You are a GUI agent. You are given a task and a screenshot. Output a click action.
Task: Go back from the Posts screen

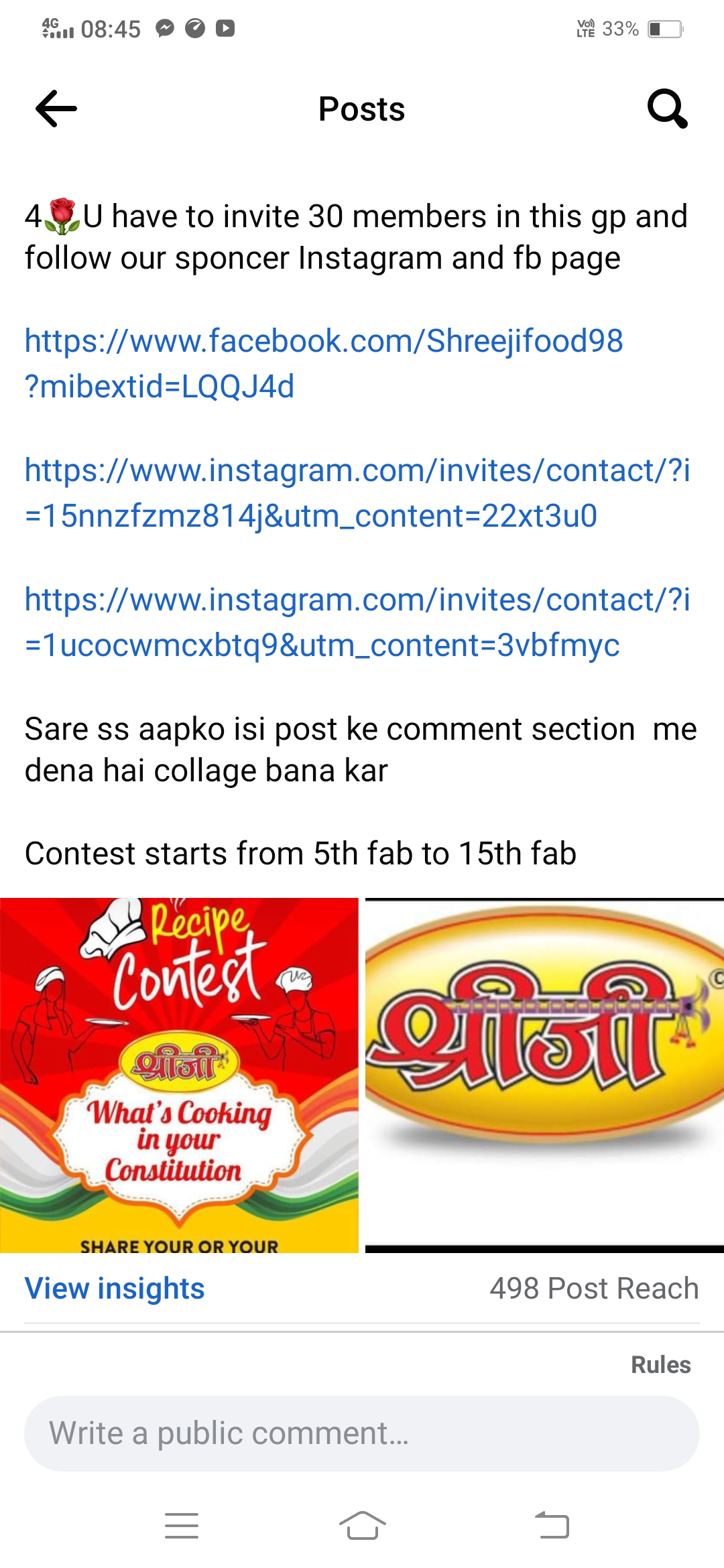(x=56, y=109)
